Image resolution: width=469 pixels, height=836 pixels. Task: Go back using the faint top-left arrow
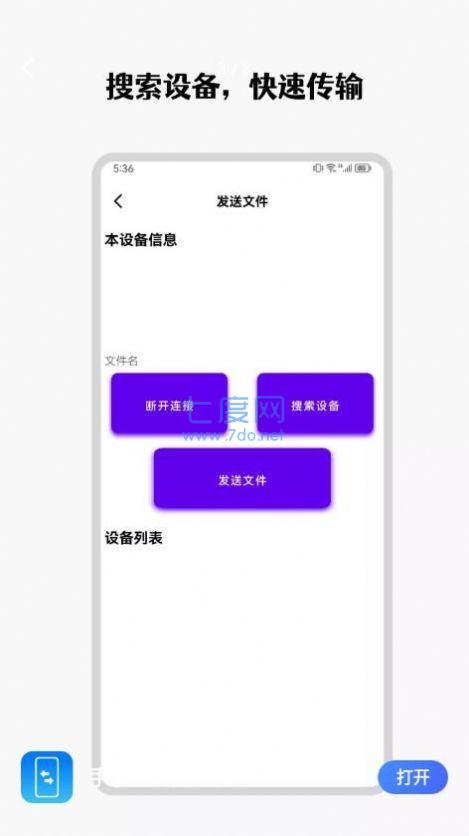coord(28,67)
